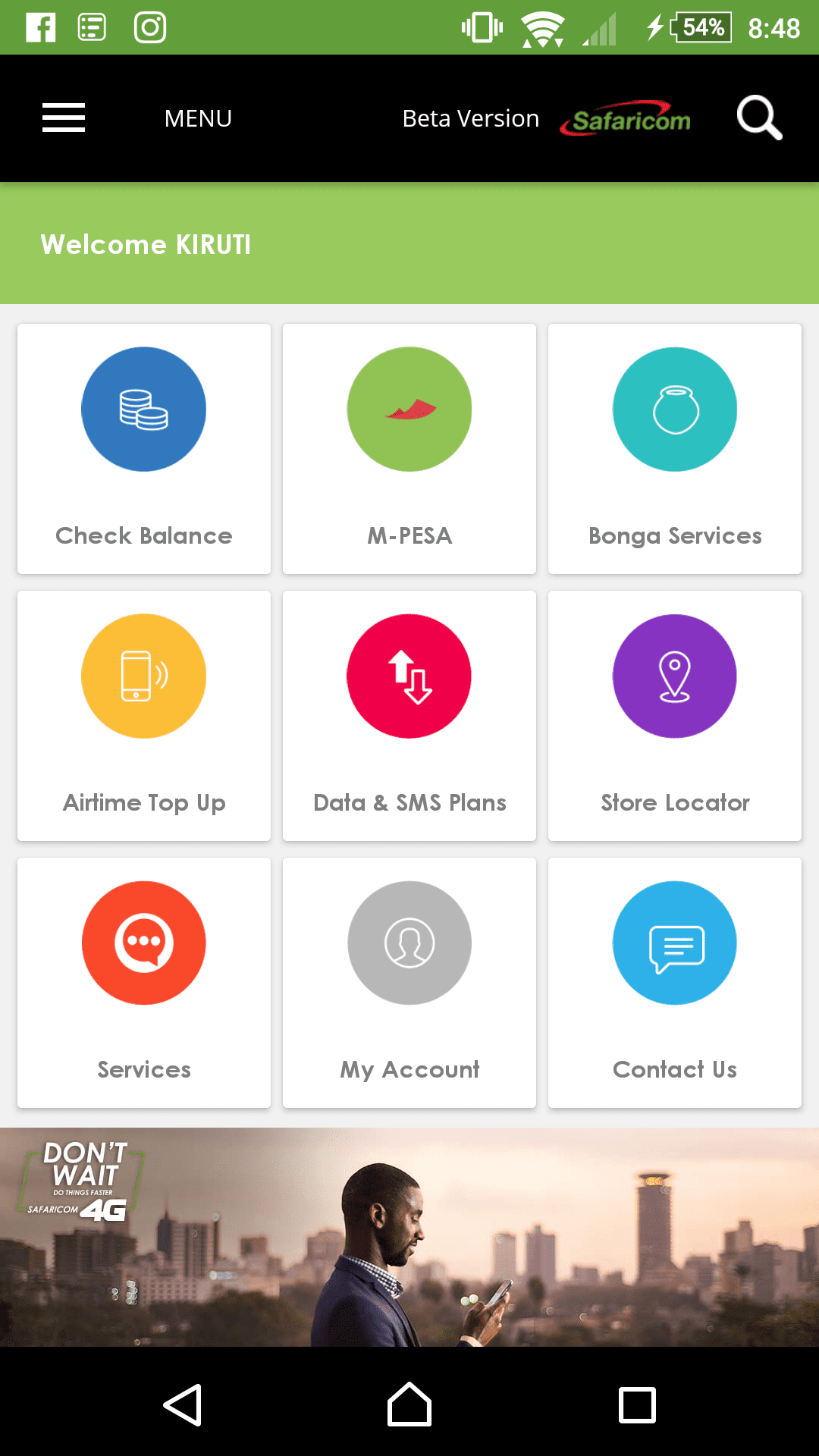
Task: Tap the system back button
Action: [x=183, y=1405]
